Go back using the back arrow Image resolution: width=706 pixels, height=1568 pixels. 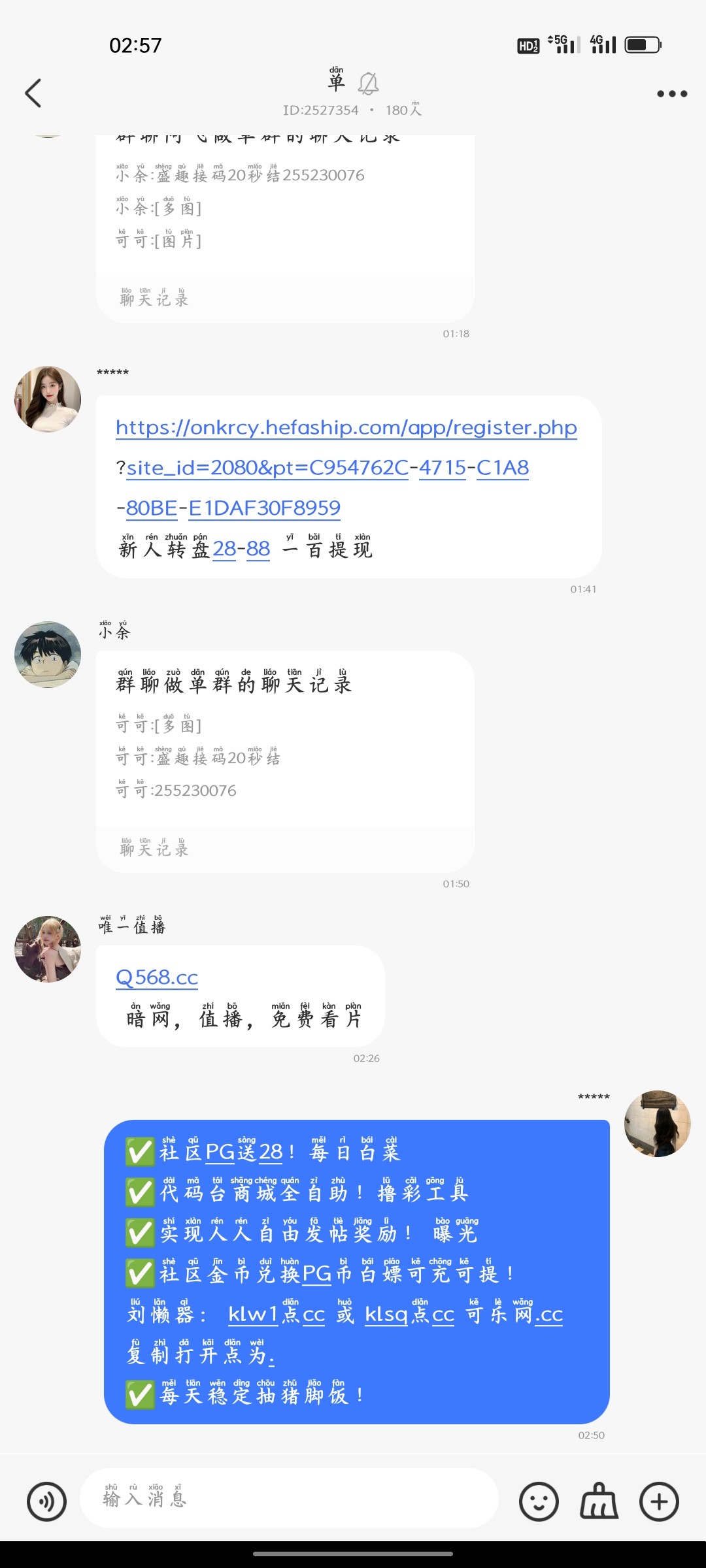(33, 93)
